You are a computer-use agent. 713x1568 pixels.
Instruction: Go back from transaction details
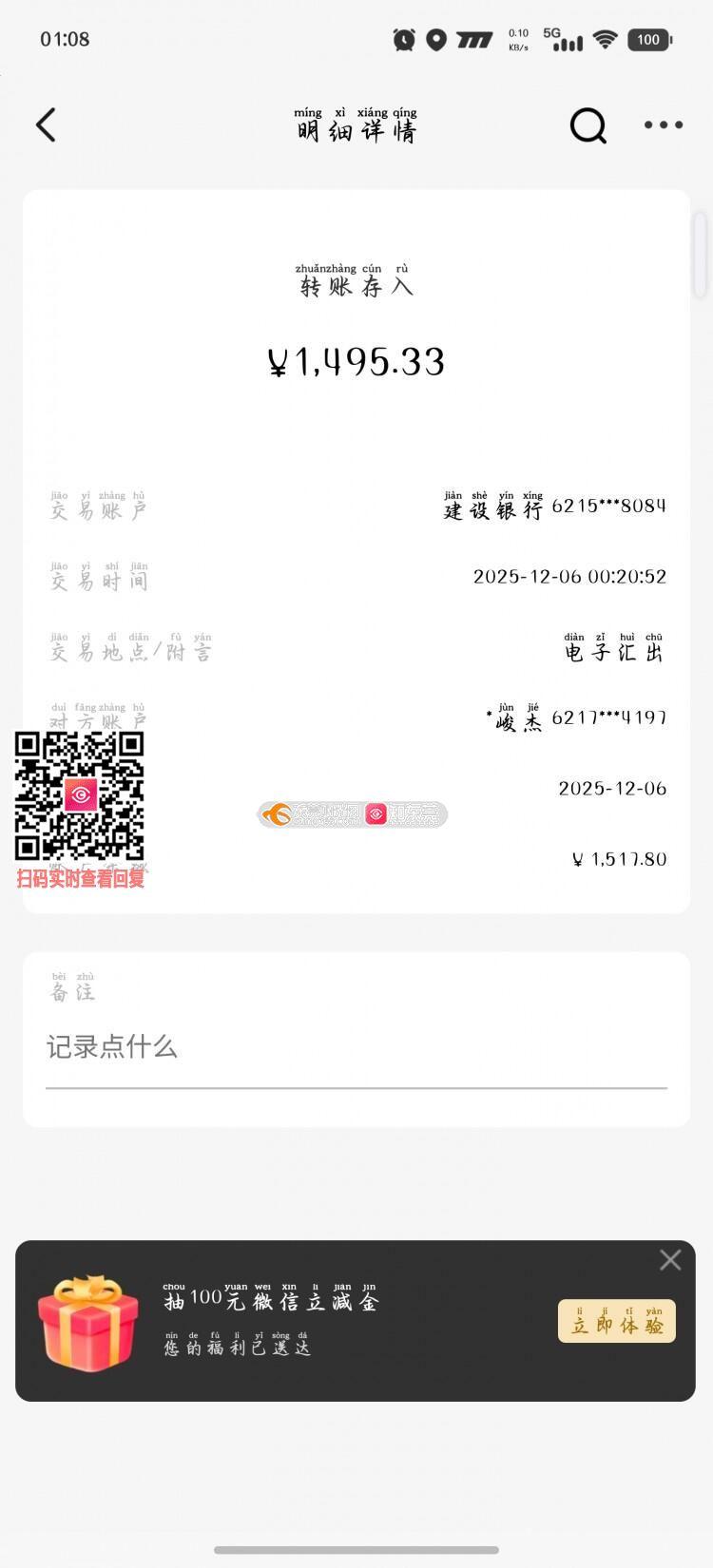point(46,125)
